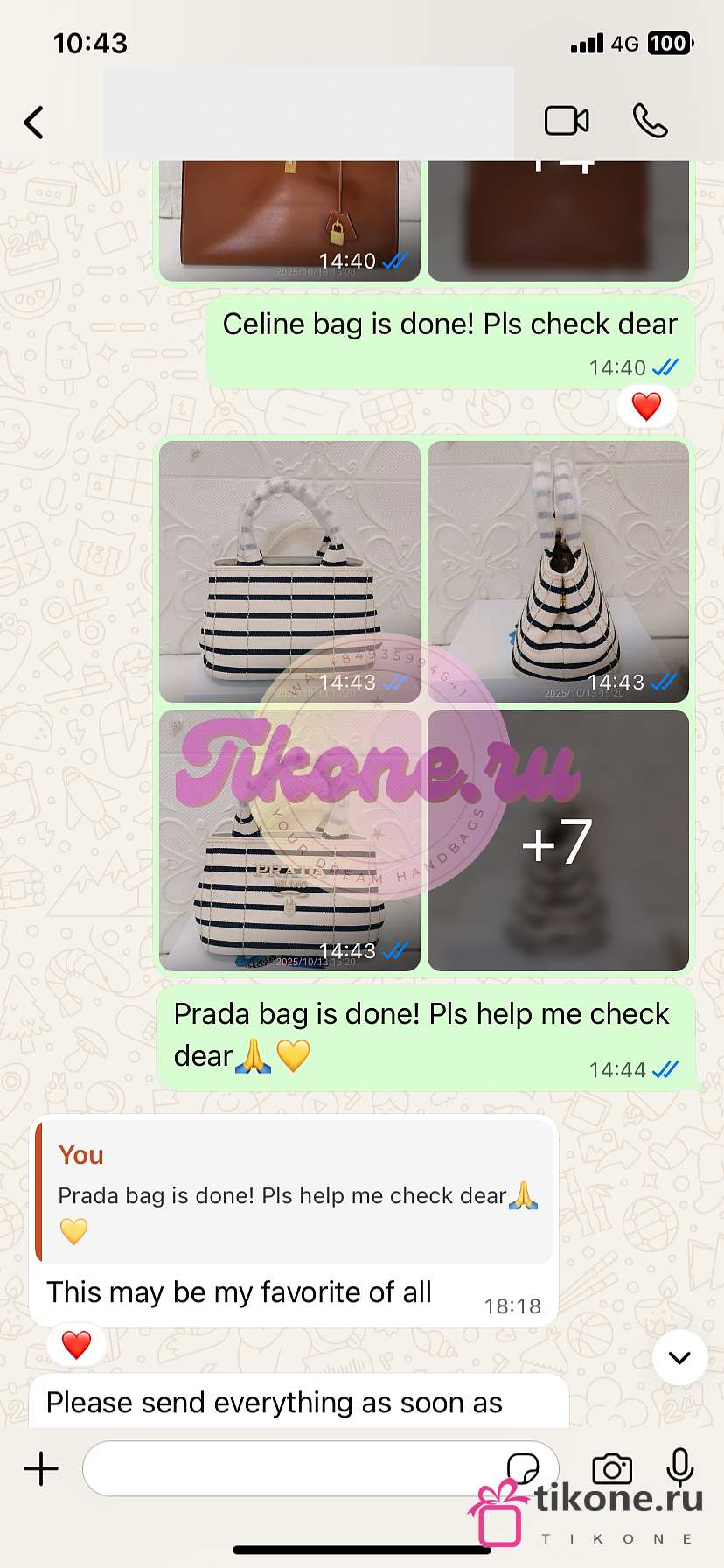Open the front-view striped Prada bag photo
This screenshot has height=1568, width=724.
(x=289, y=570)
